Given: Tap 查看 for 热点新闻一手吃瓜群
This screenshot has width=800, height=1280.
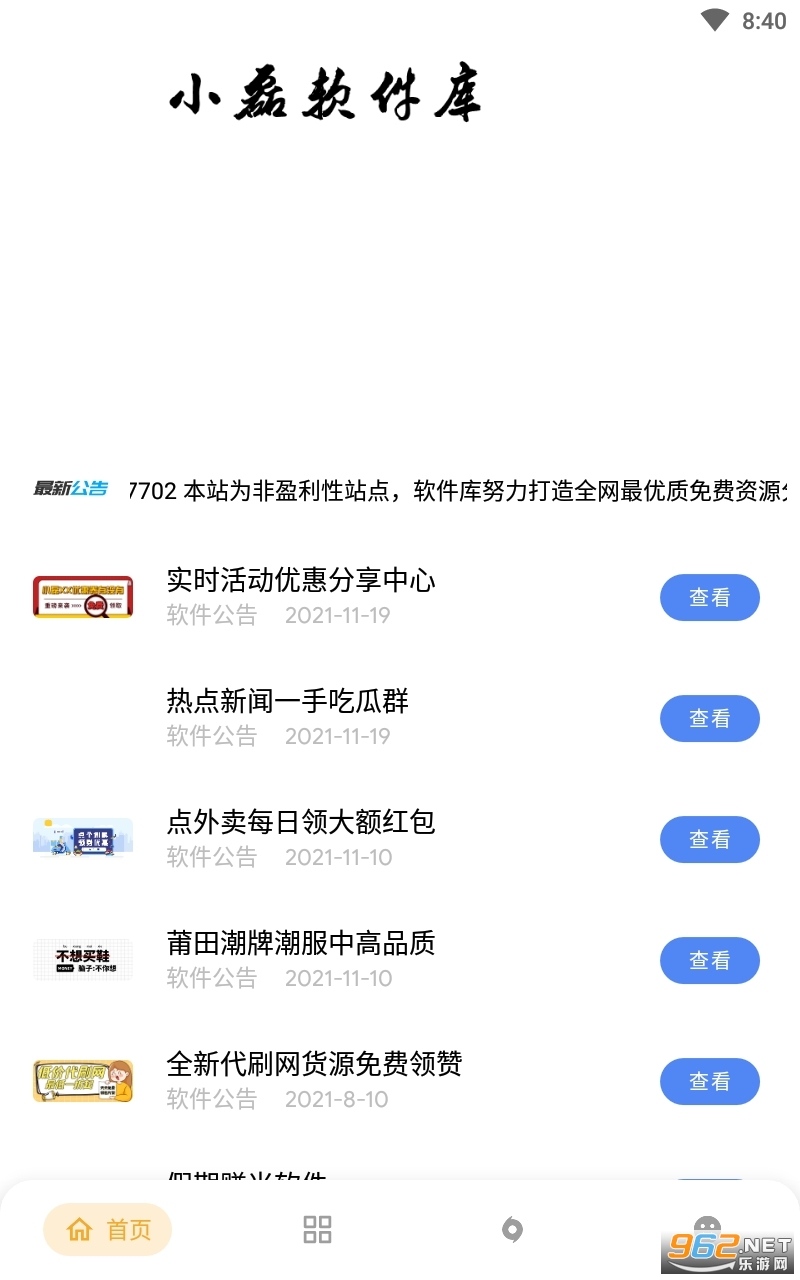Looking at the screenshot, I should click(709, 719).
